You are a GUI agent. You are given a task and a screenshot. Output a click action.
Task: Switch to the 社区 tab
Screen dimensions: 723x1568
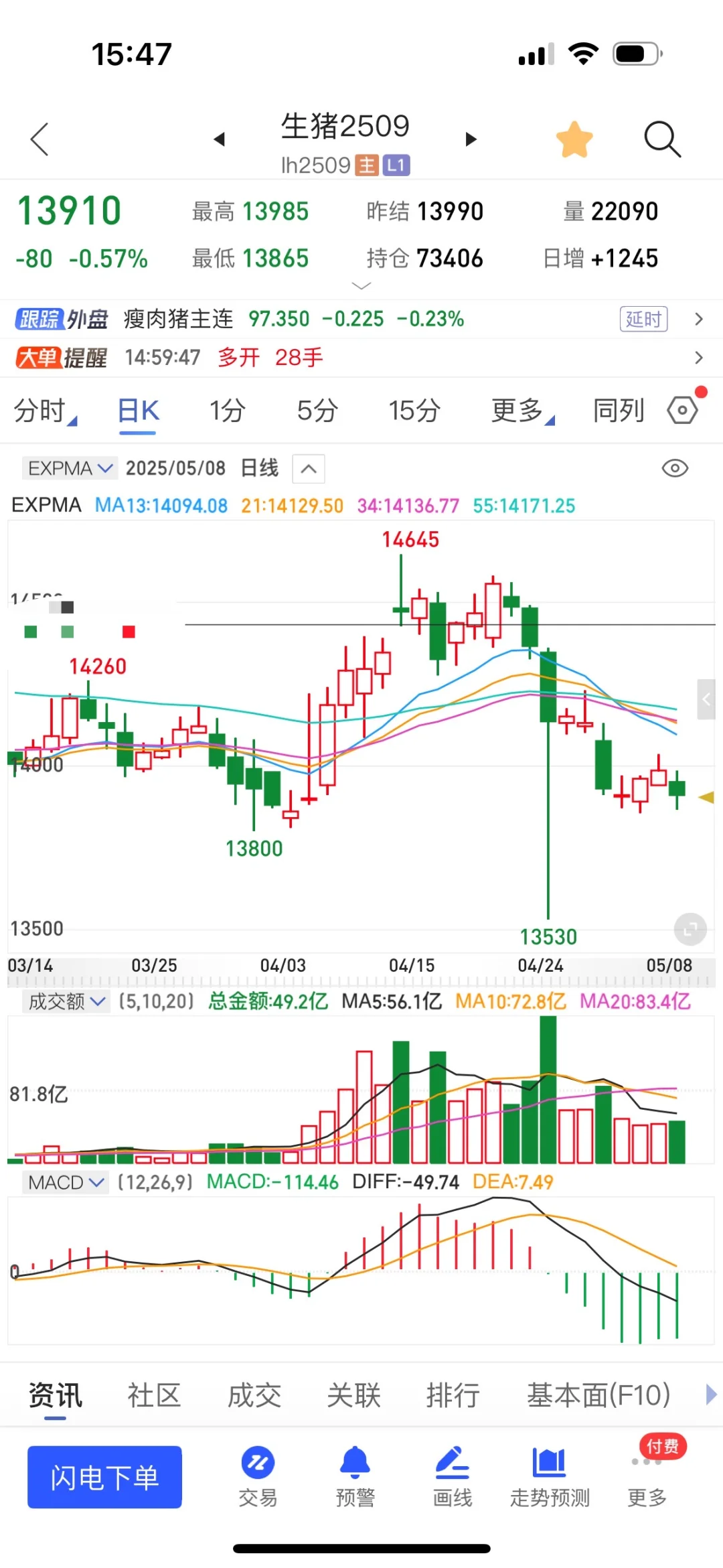(154, 1396)
